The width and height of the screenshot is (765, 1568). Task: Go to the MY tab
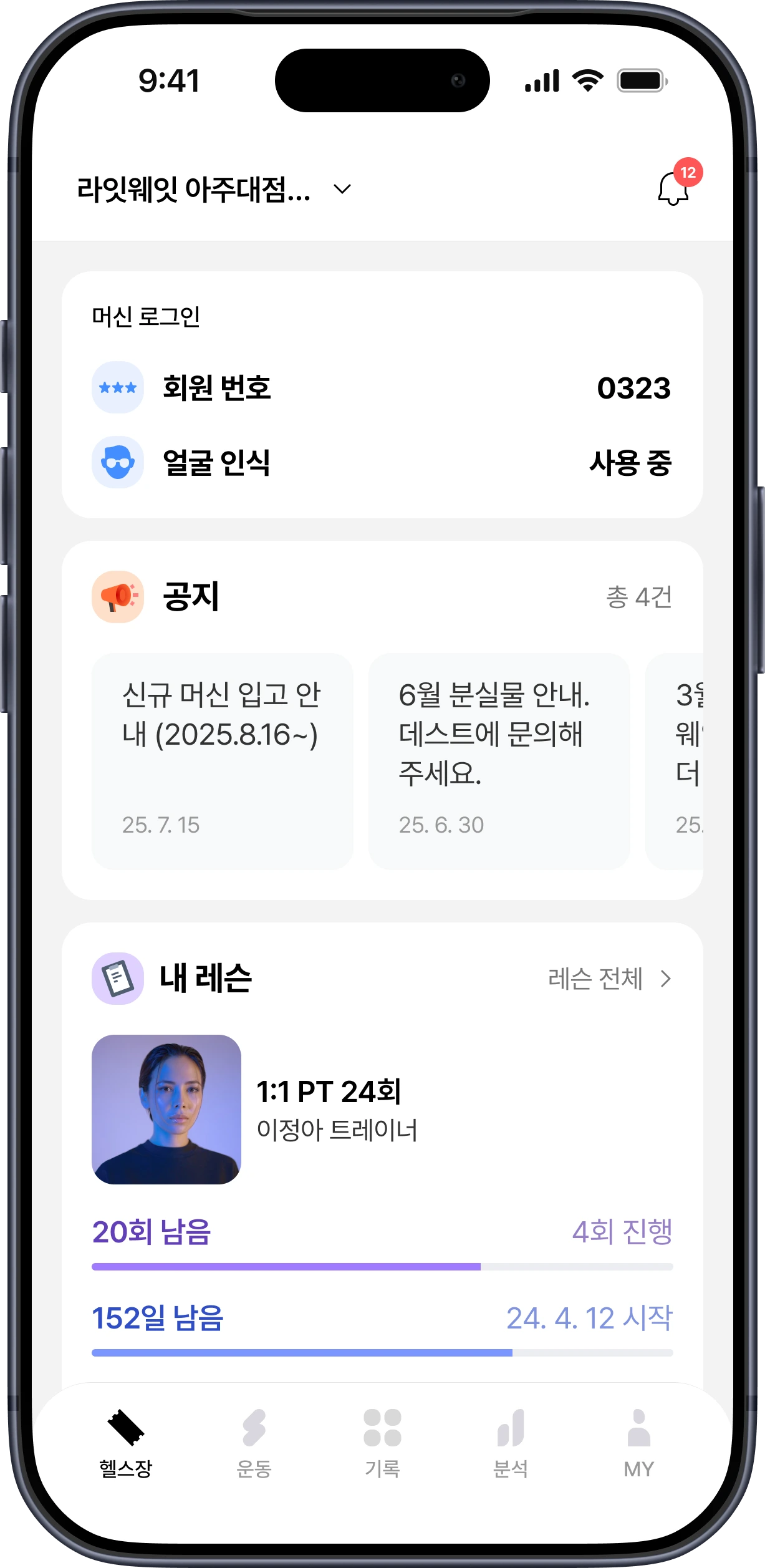639,1443
